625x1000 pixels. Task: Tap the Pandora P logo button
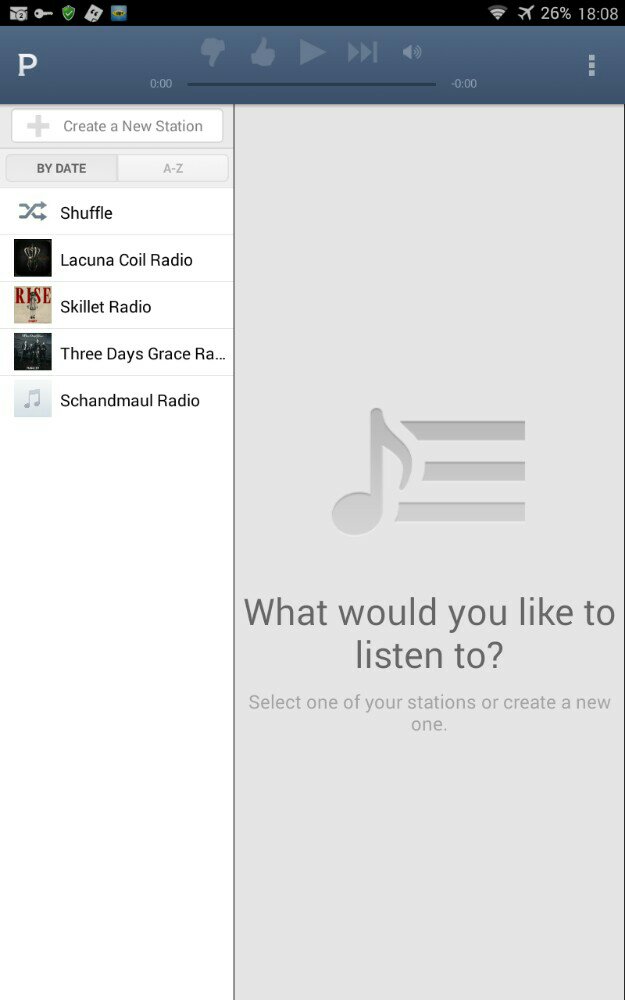tap(27, 66)
